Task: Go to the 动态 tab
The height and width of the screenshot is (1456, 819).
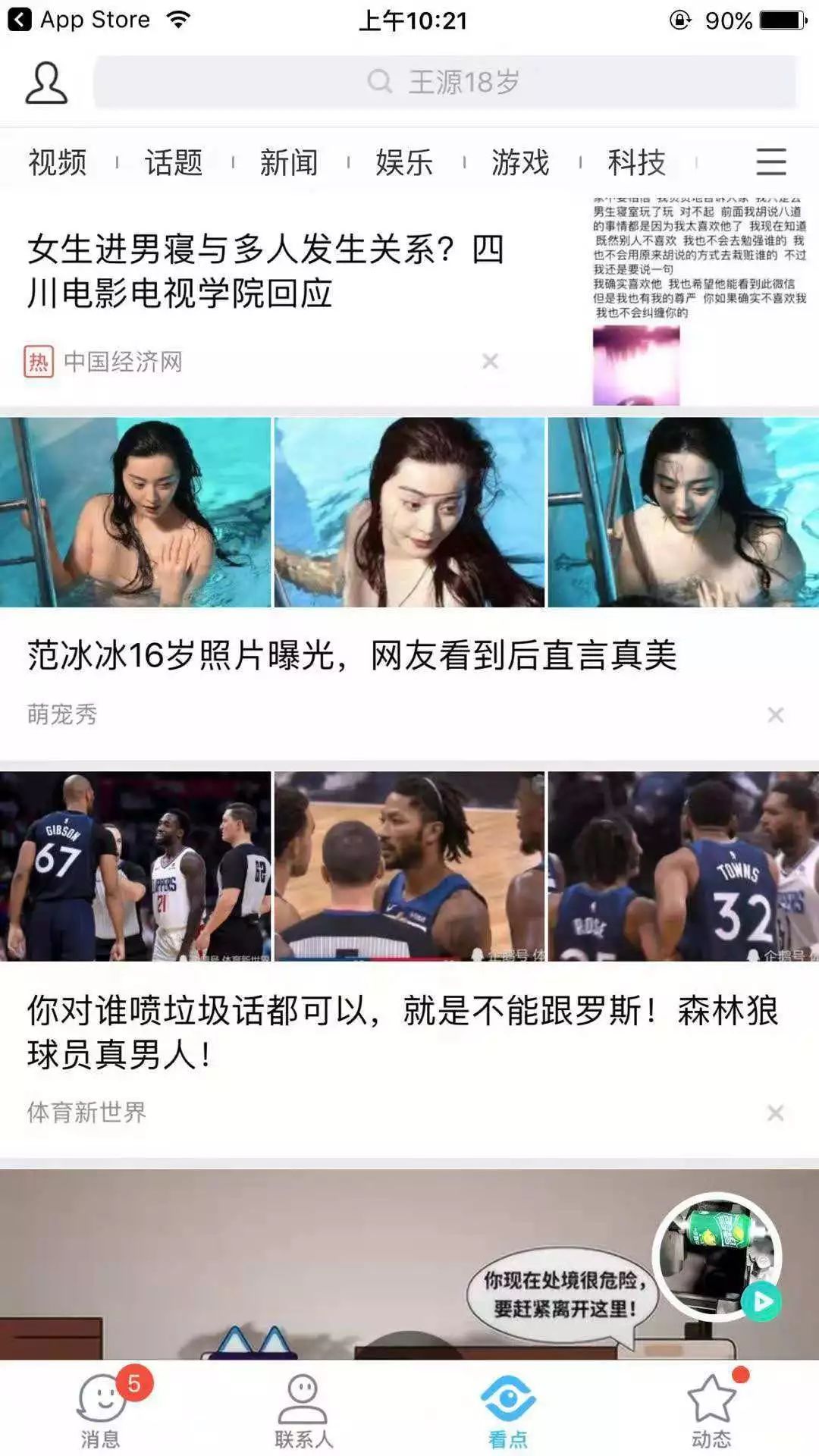Action: (x=711, y=1410)
